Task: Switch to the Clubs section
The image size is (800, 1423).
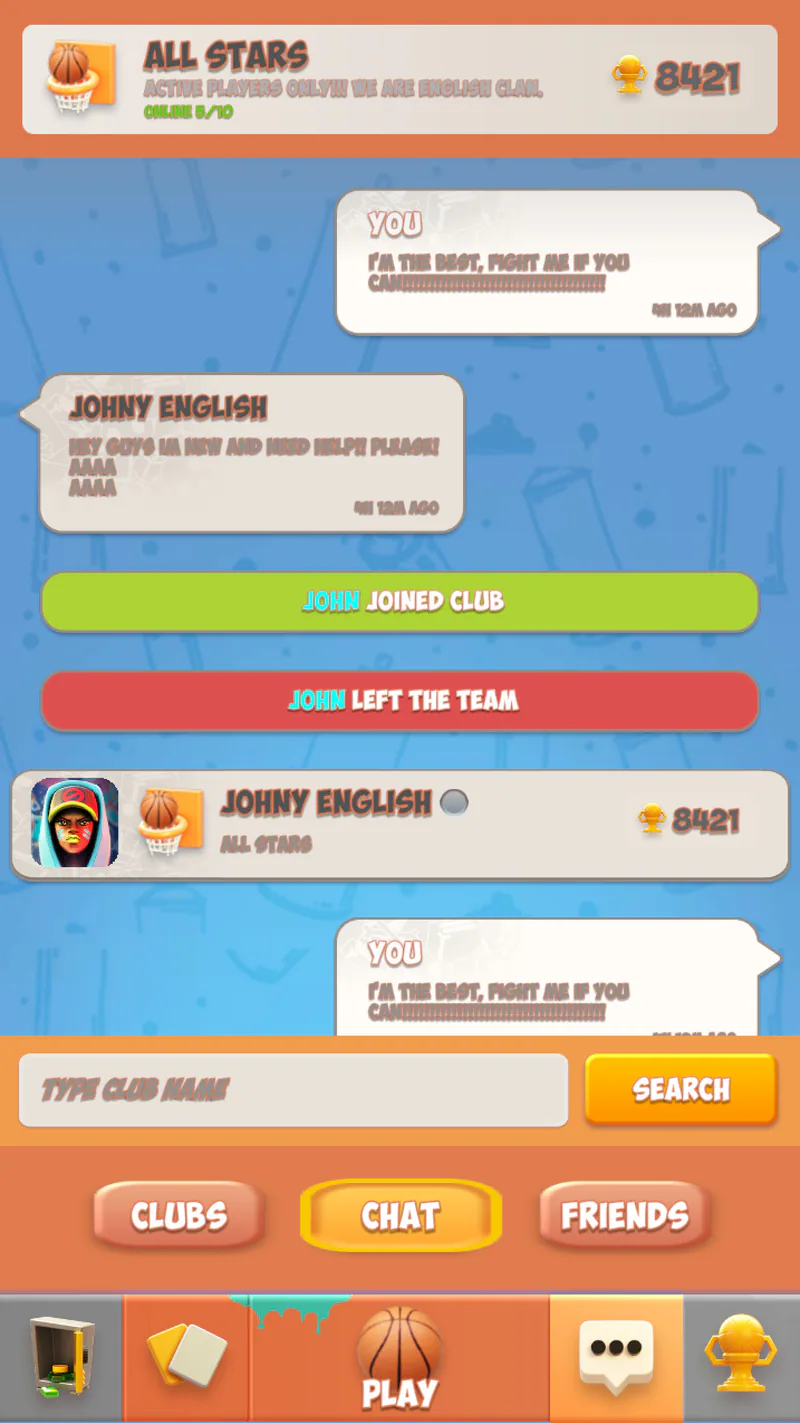Action: (179, 1215)
